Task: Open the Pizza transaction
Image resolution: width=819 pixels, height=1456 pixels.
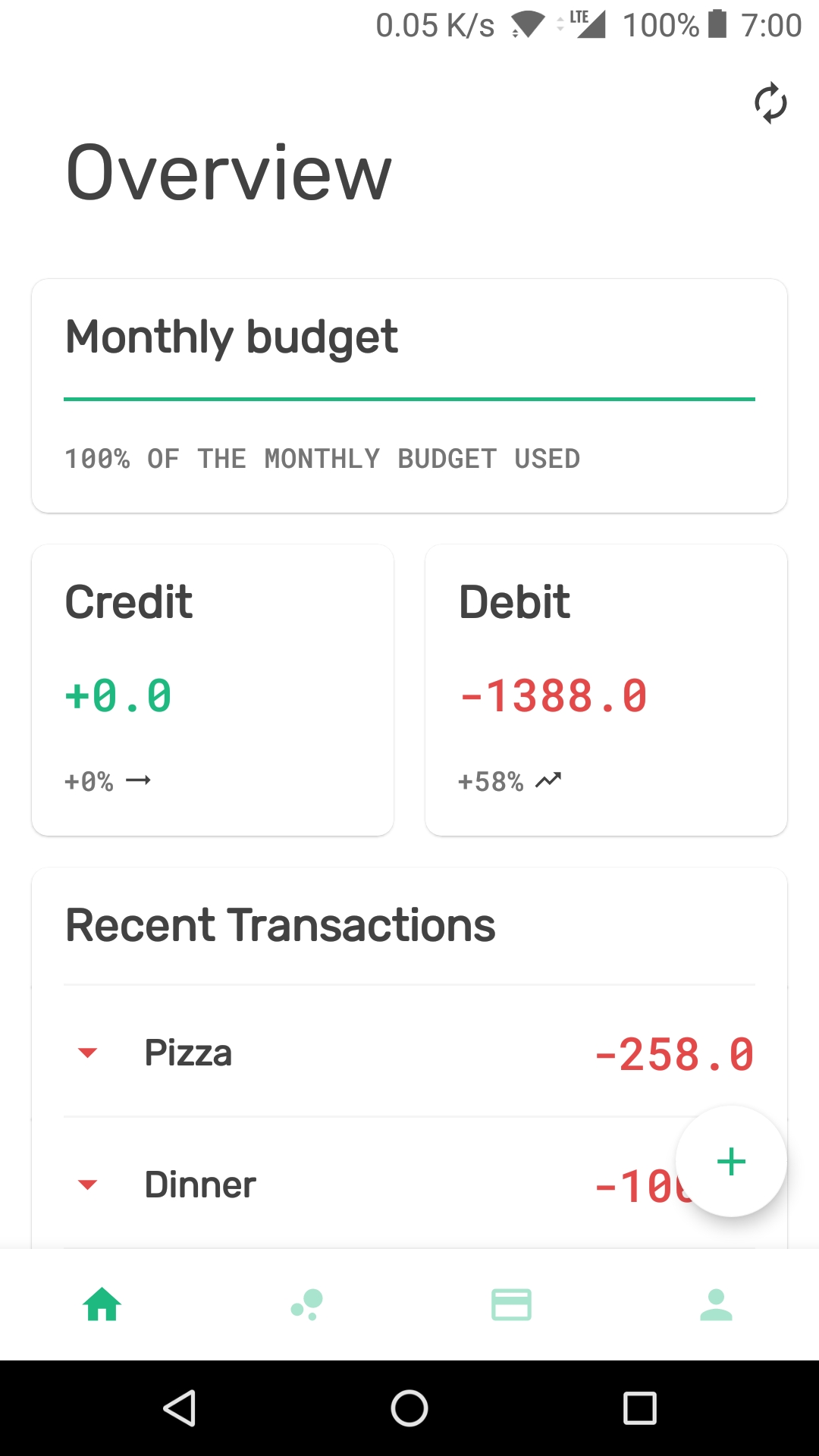Action: [409, 1052]
